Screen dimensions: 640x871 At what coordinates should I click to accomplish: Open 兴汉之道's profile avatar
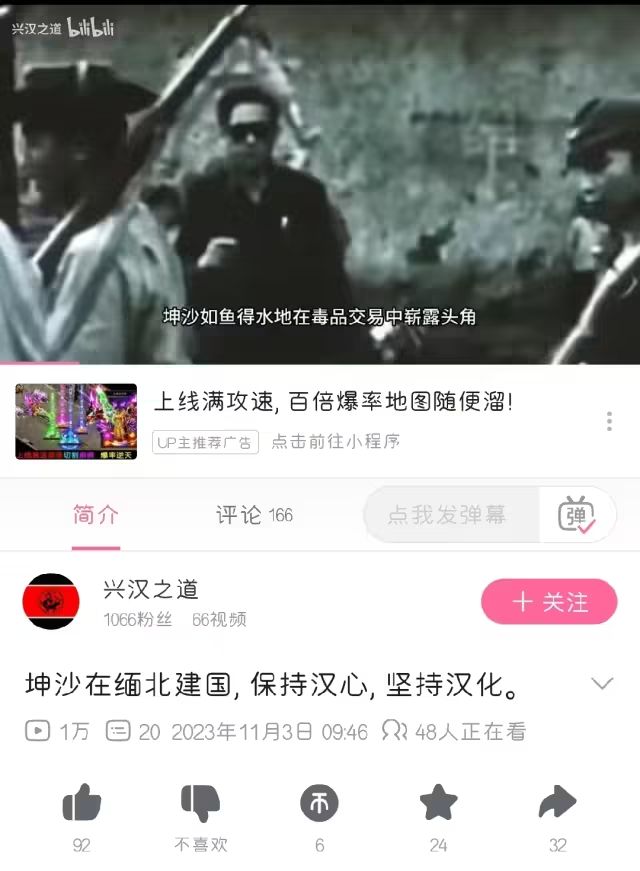(x=50, y=601)
